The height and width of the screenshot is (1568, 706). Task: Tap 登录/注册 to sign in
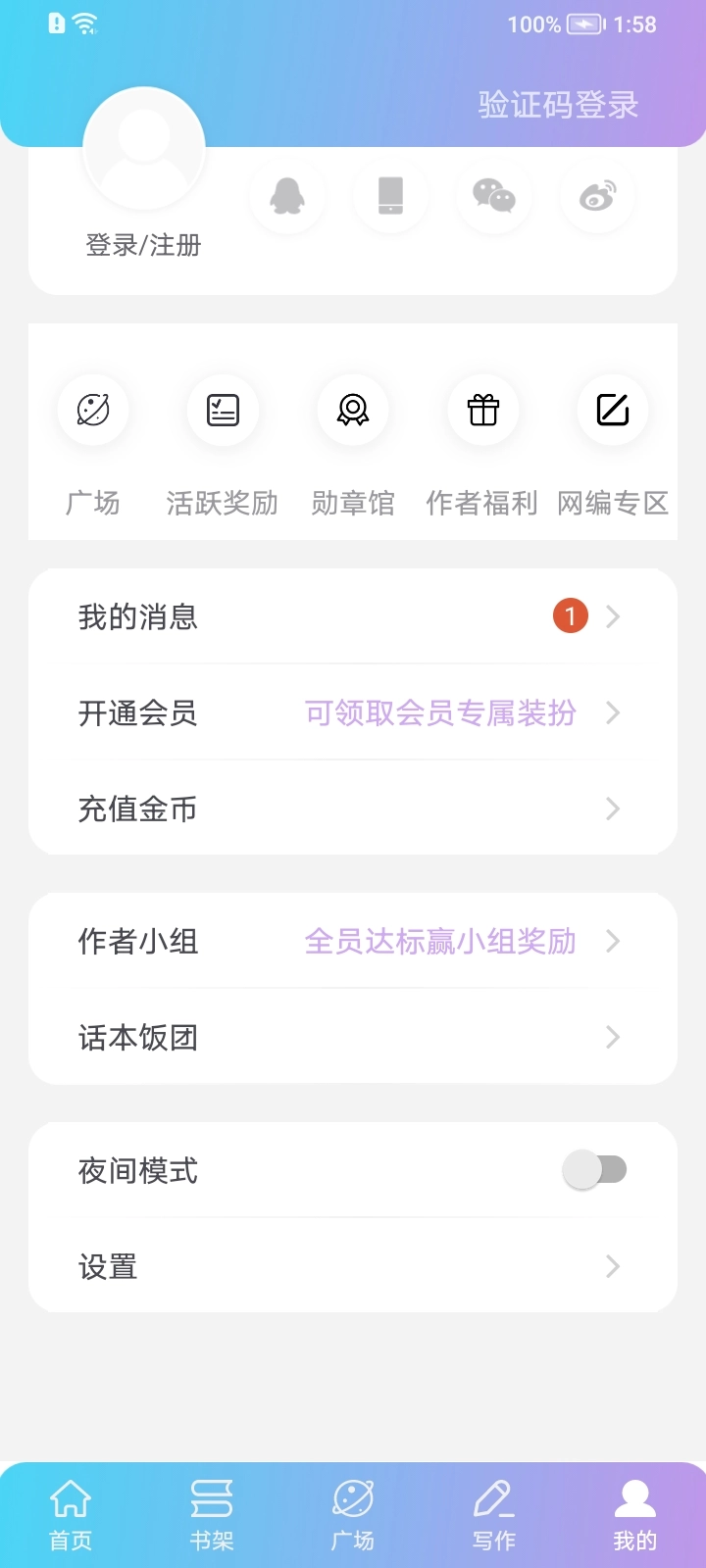[144, 245]
